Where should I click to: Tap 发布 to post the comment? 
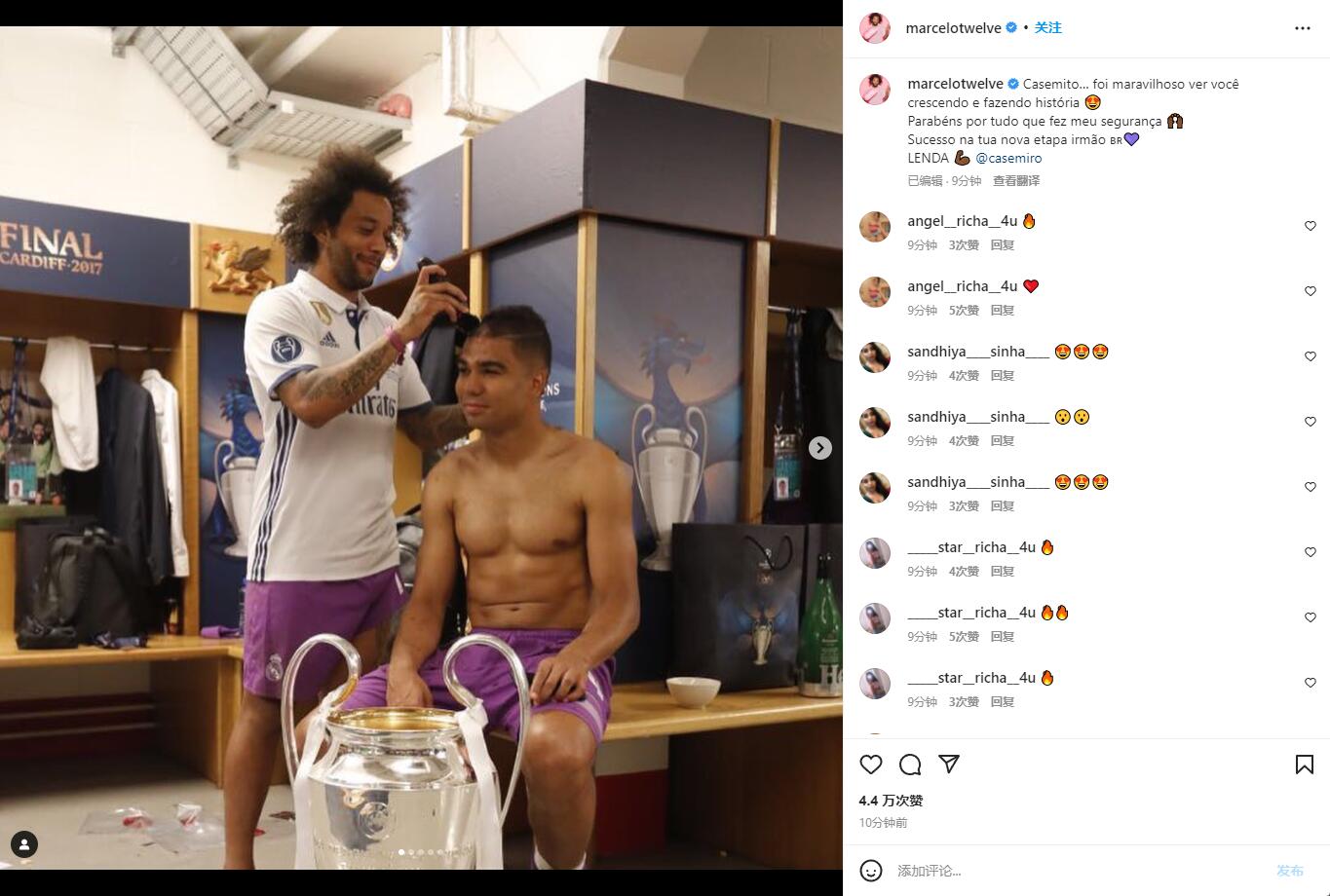point(1289,871)
